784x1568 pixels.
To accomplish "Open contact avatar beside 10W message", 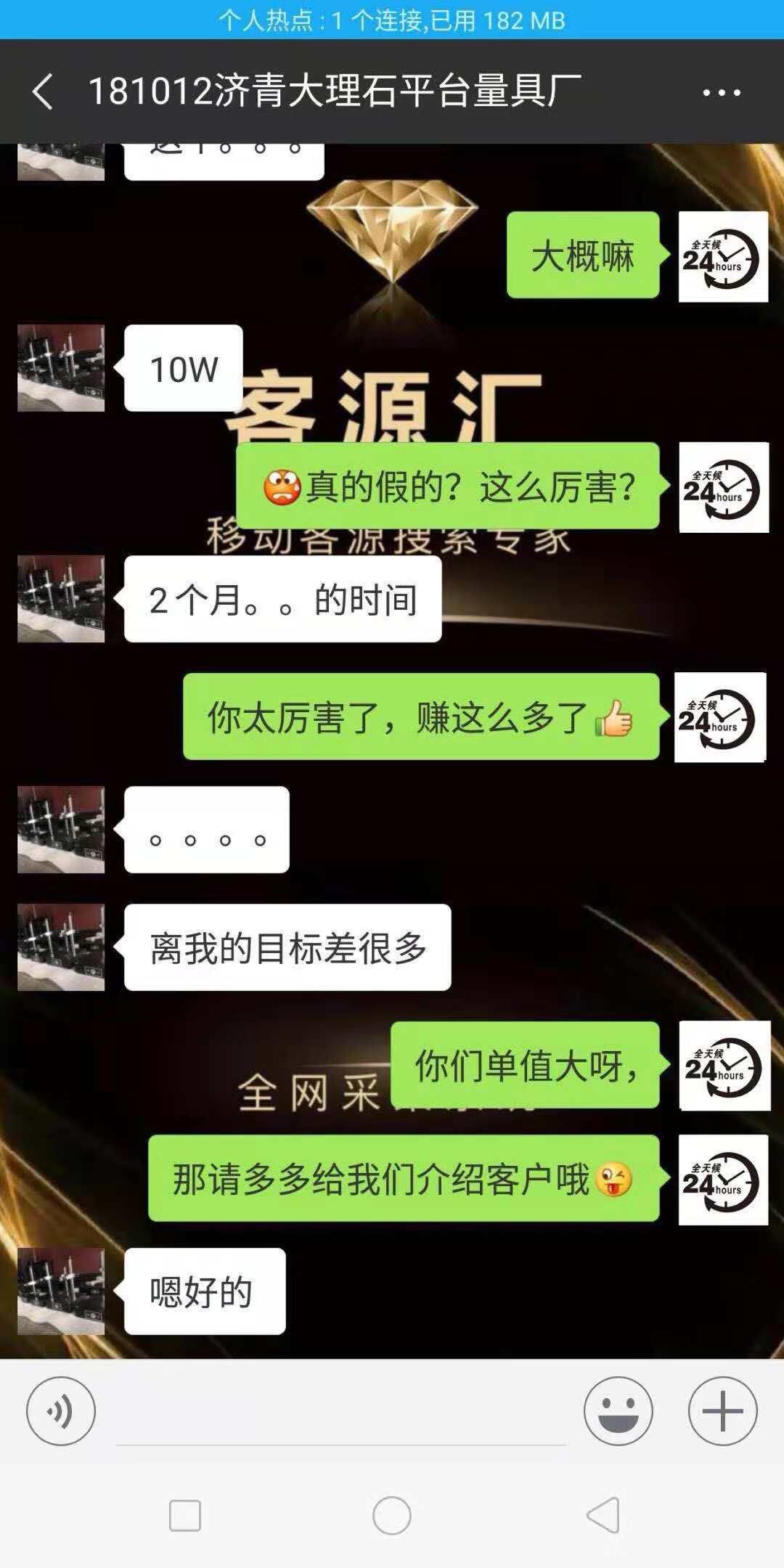I will tap(61, 368).
